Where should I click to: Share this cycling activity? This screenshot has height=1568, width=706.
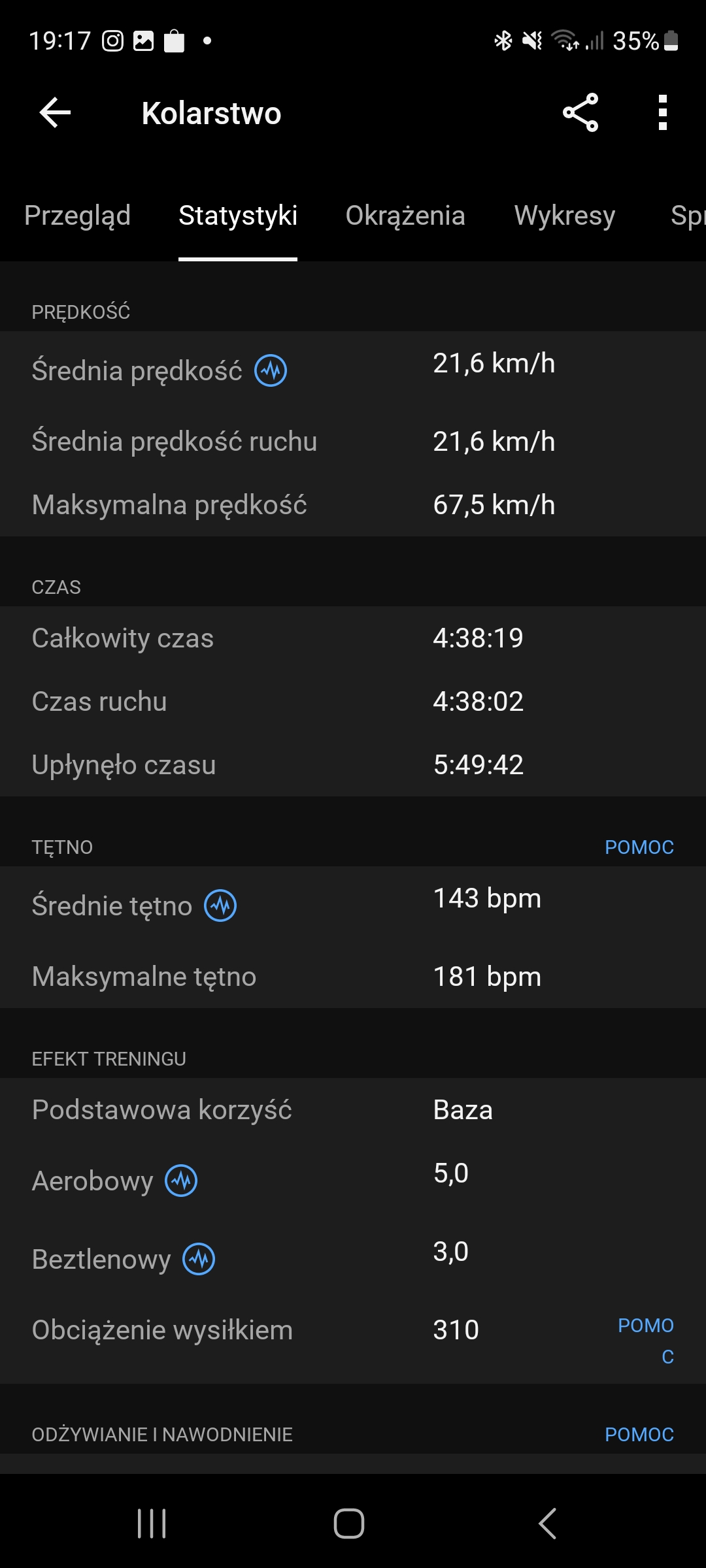(580, 113)
